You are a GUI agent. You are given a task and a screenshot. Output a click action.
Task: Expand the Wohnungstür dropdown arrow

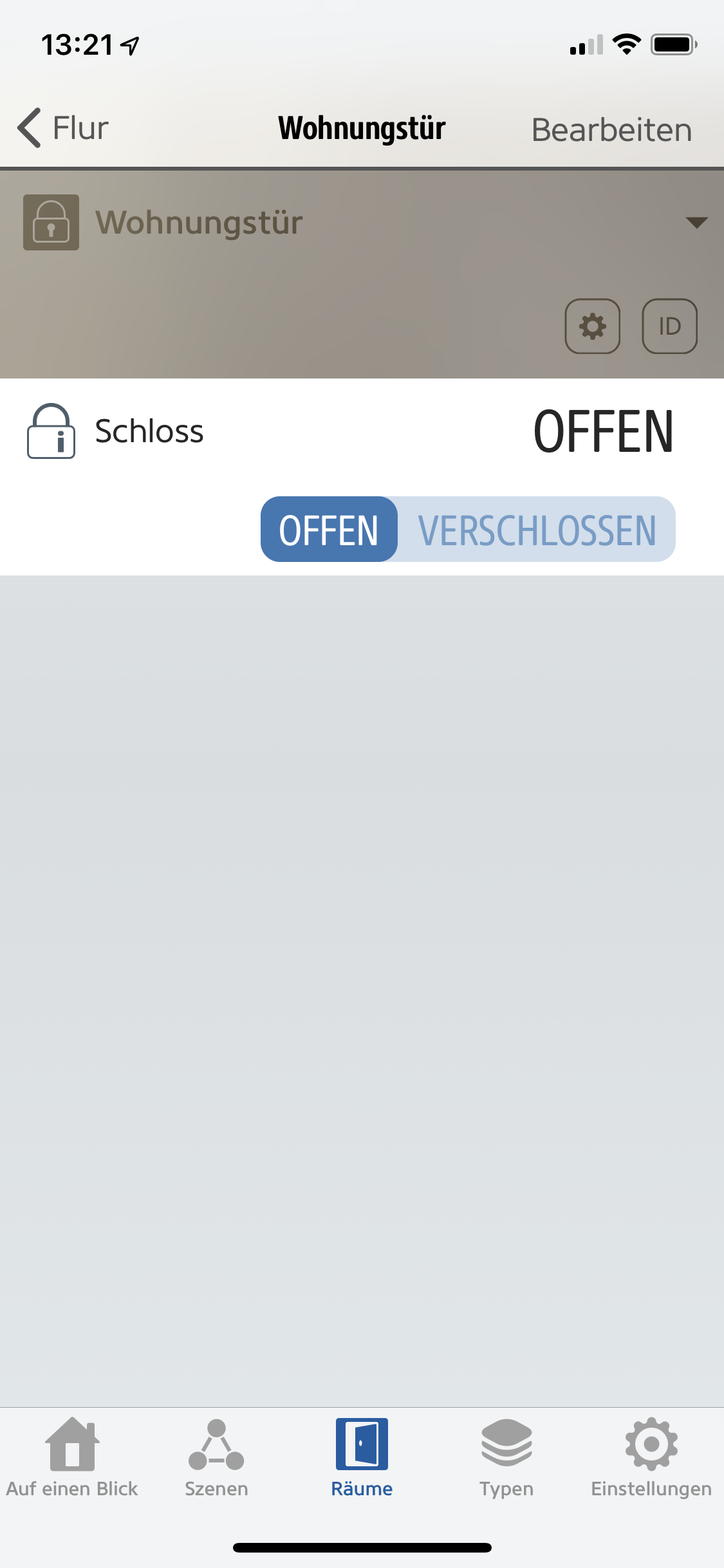[696, 223]
